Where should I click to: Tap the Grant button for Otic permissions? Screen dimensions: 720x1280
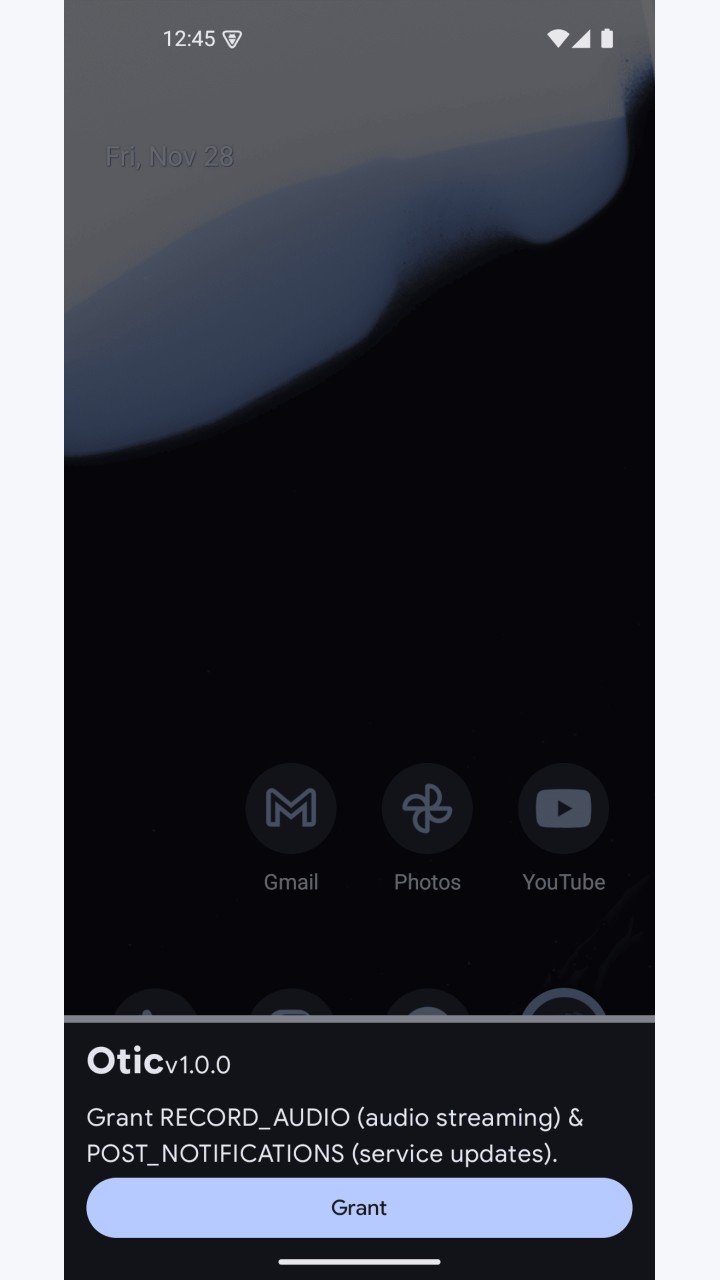point(359,1207)
